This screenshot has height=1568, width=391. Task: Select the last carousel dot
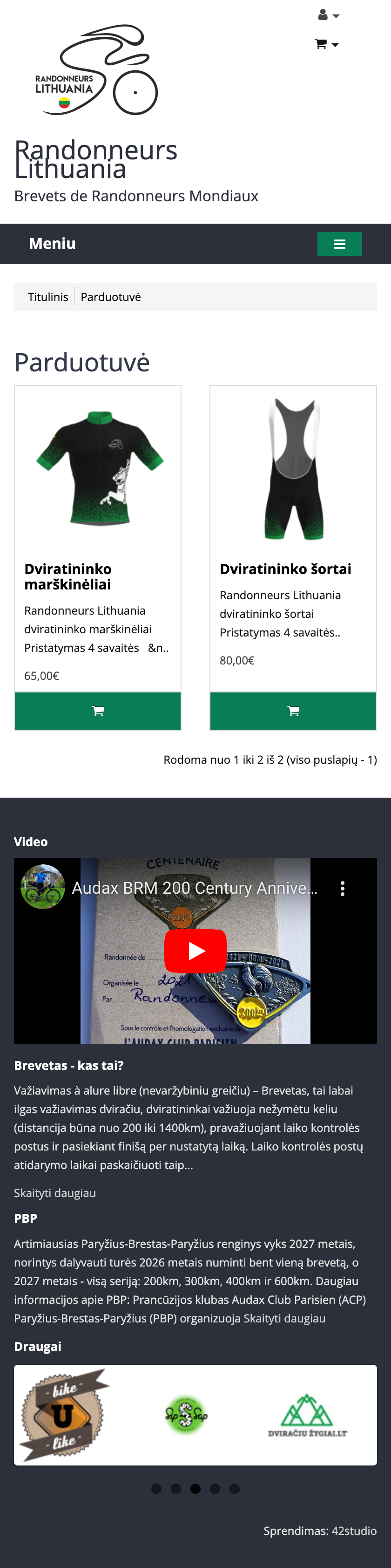click(234, 1488)
